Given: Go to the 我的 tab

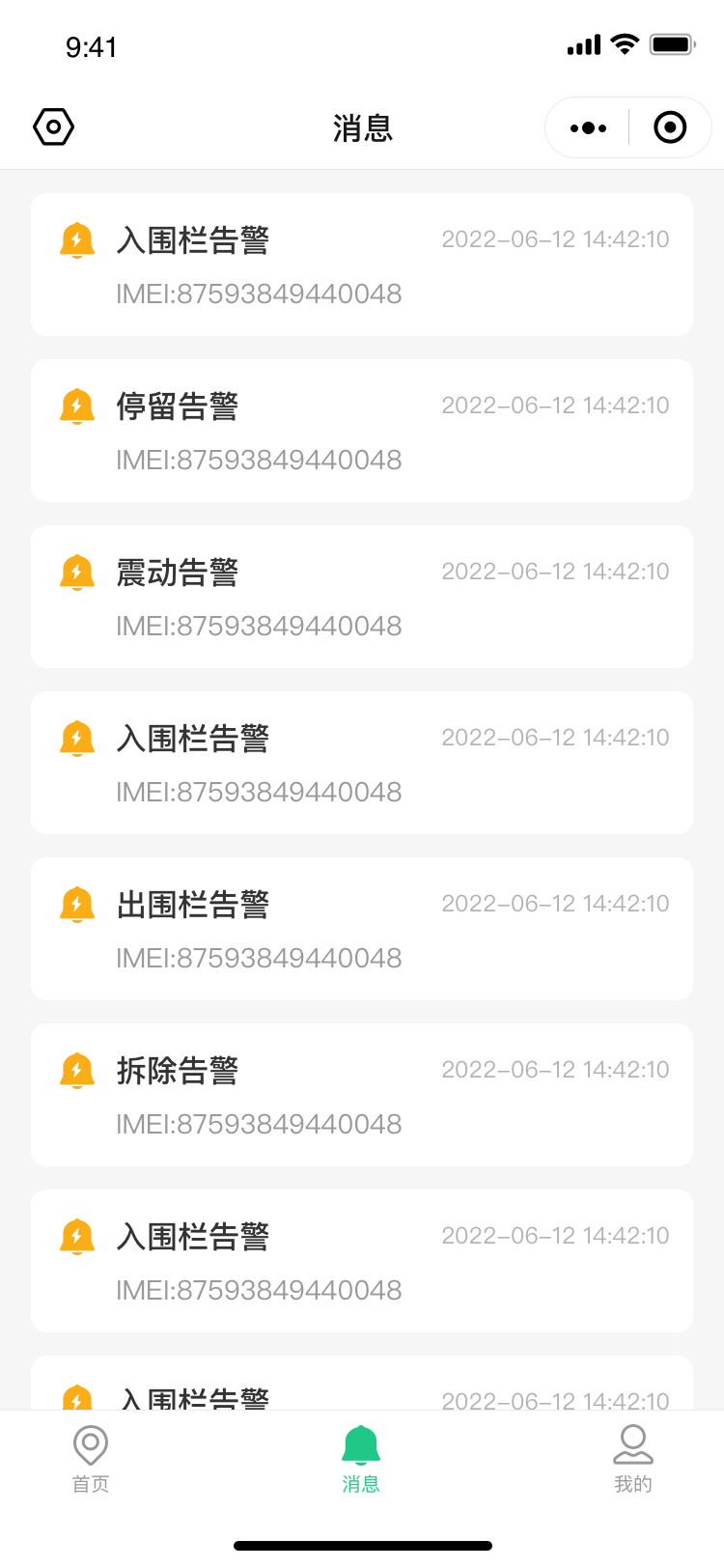Looking at the screenshot, I should click(x=633, y=1459).
